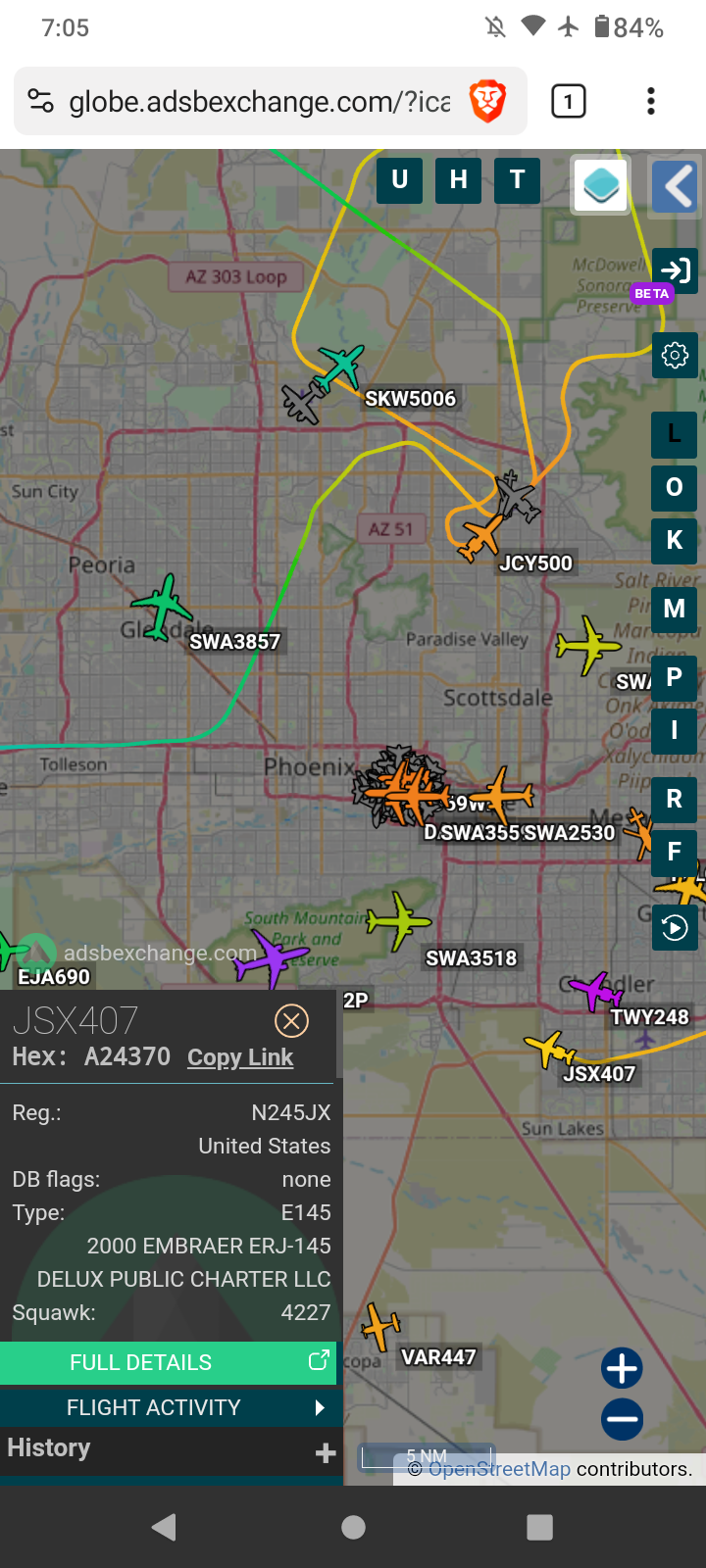The height and width of the screenshot is (1568, 706).
Task: Collapse the side button panel arrow
Action: point(676,185)
